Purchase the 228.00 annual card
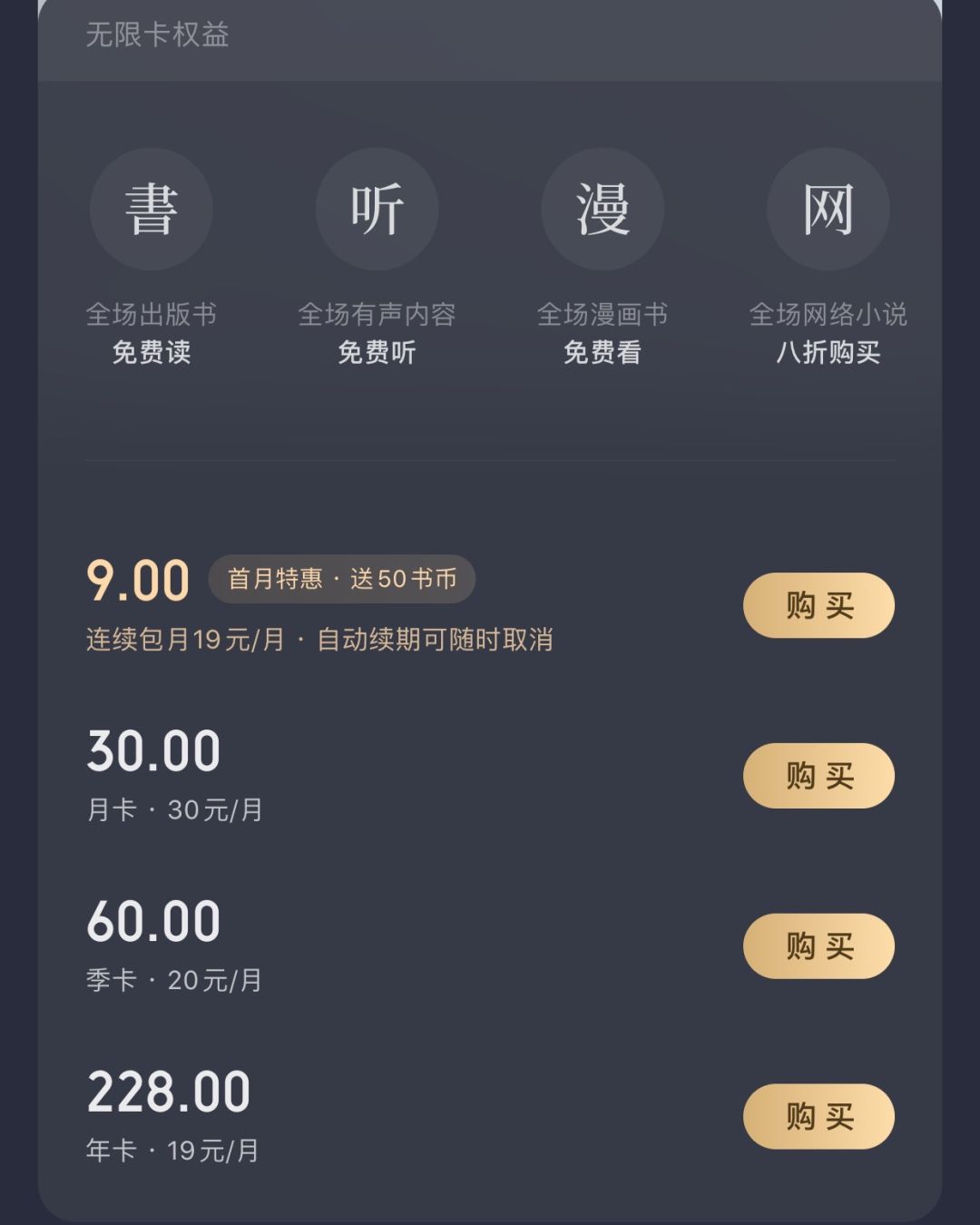The image size is (980, 1225). click(x=818, y=1116)
